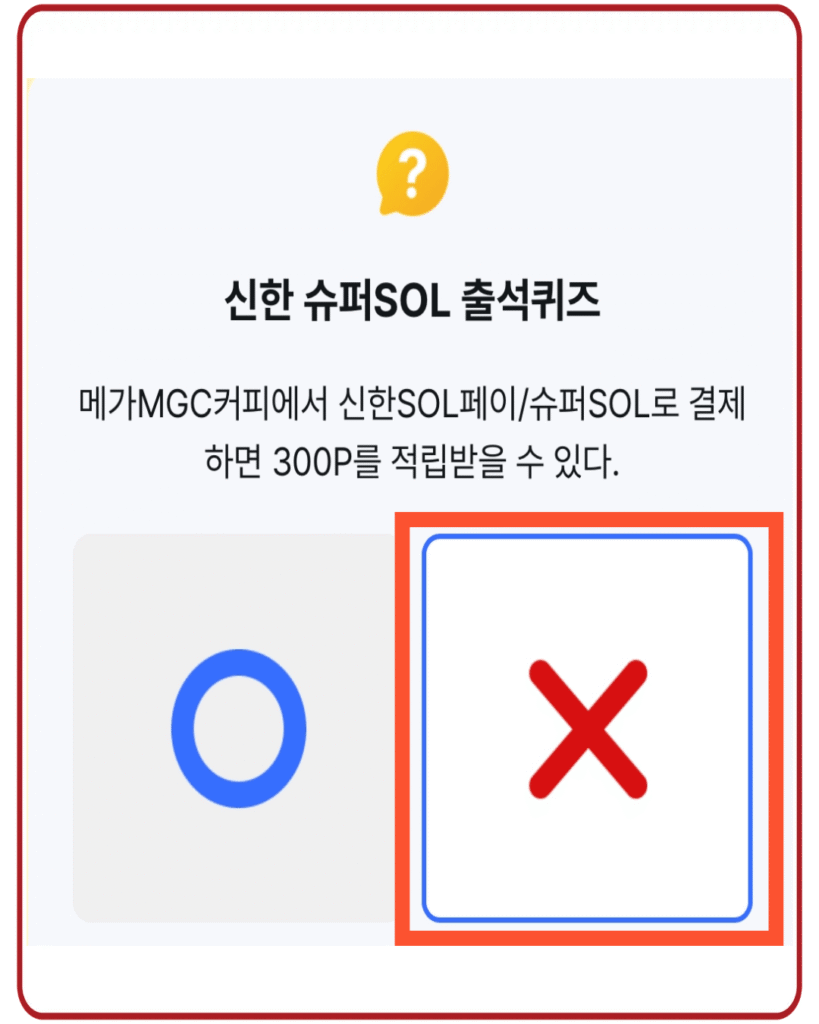Select the blue O answer

tap(238, 728)
